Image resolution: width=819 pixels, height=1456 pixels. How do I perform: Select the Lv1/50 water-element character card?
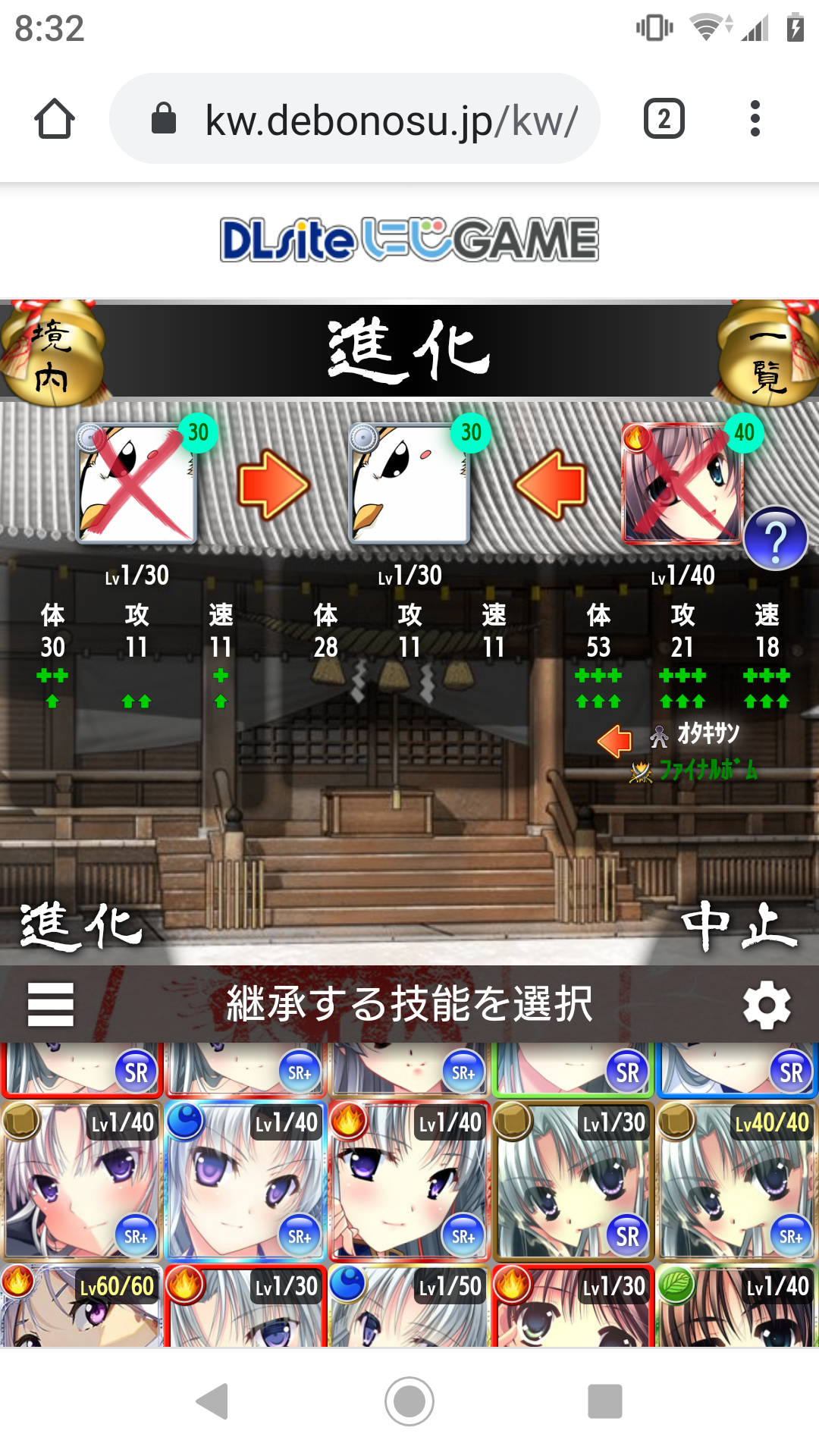pyautogui.click(x=409, y=1306)
